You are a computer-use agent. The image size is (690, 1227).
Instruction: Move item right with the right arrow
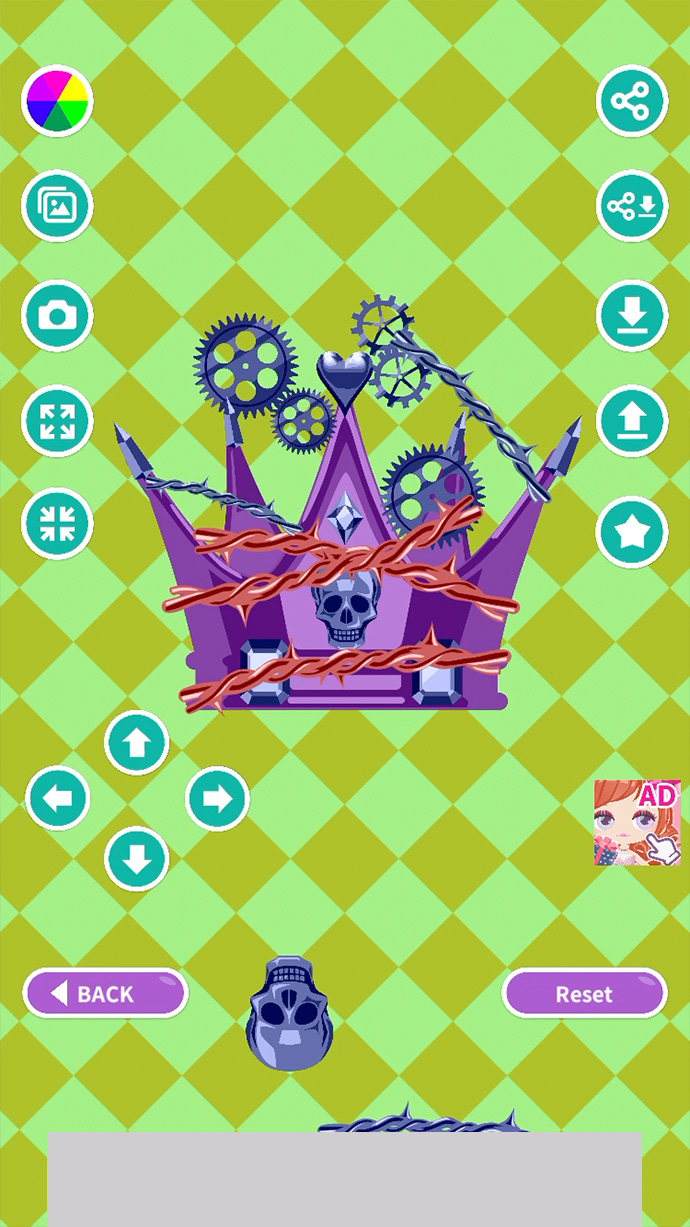[217, 798]
